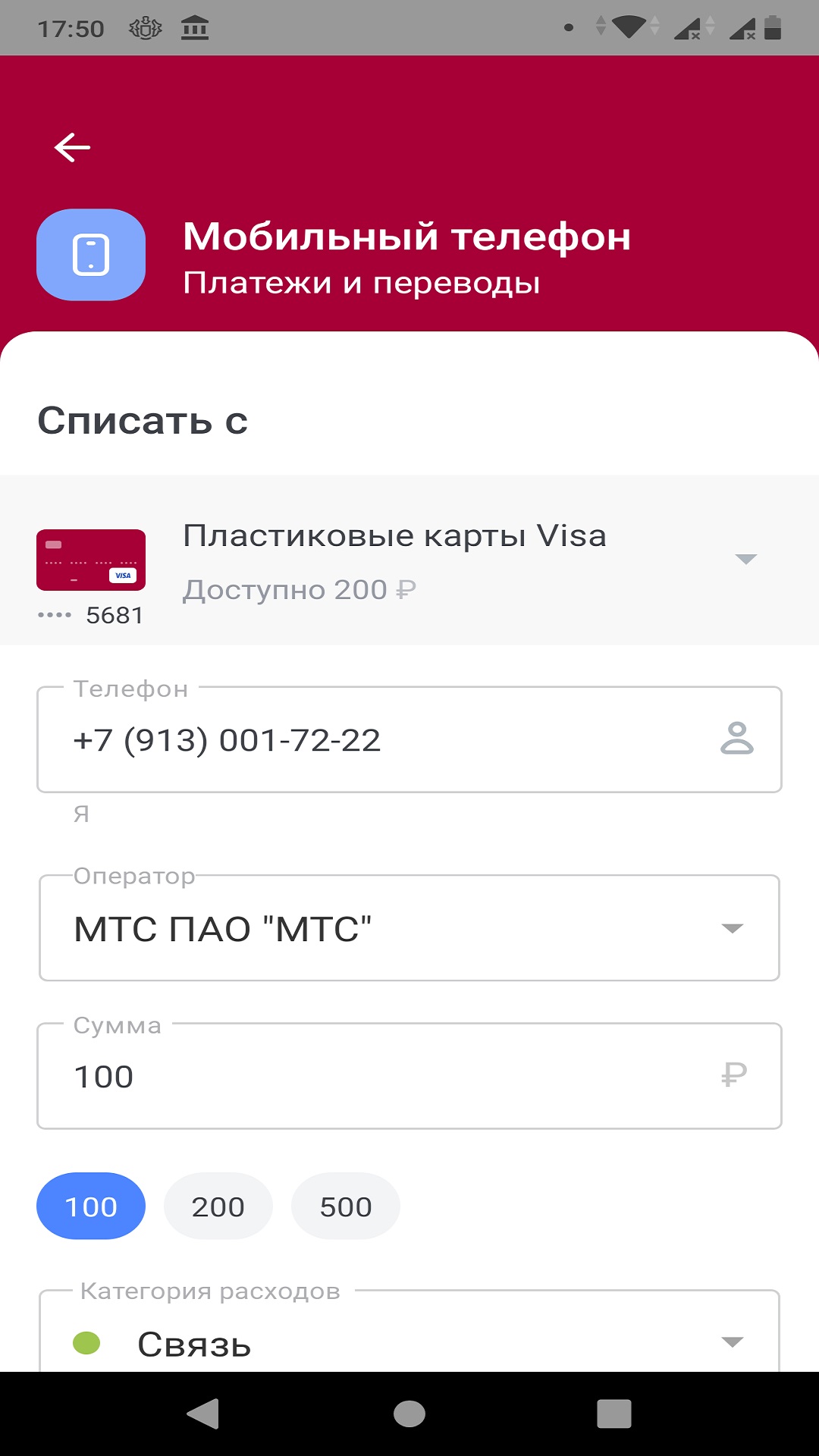Select the 200 ruble quick amount chip

218,1206
